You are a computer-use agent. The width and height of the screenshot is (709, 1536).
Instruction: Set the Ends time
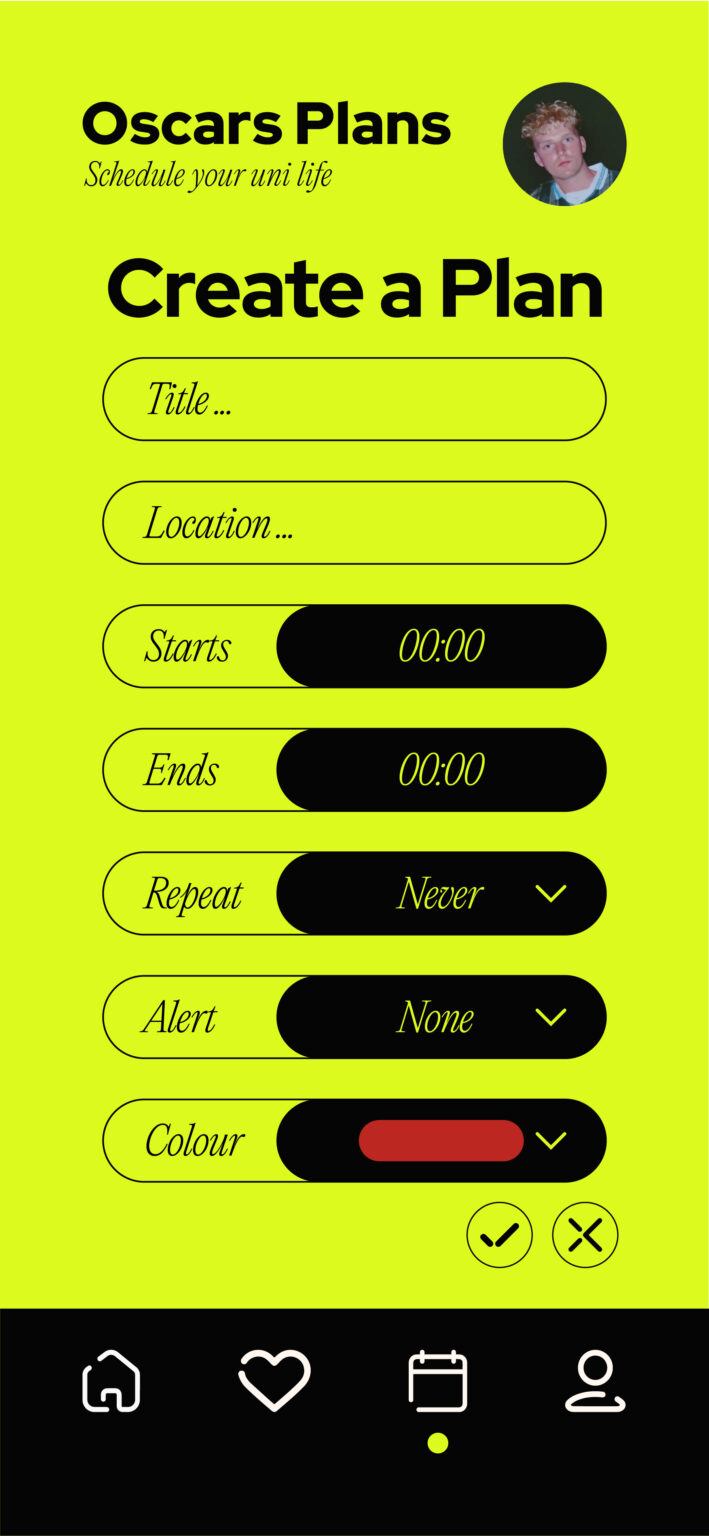tap(441, 770)
